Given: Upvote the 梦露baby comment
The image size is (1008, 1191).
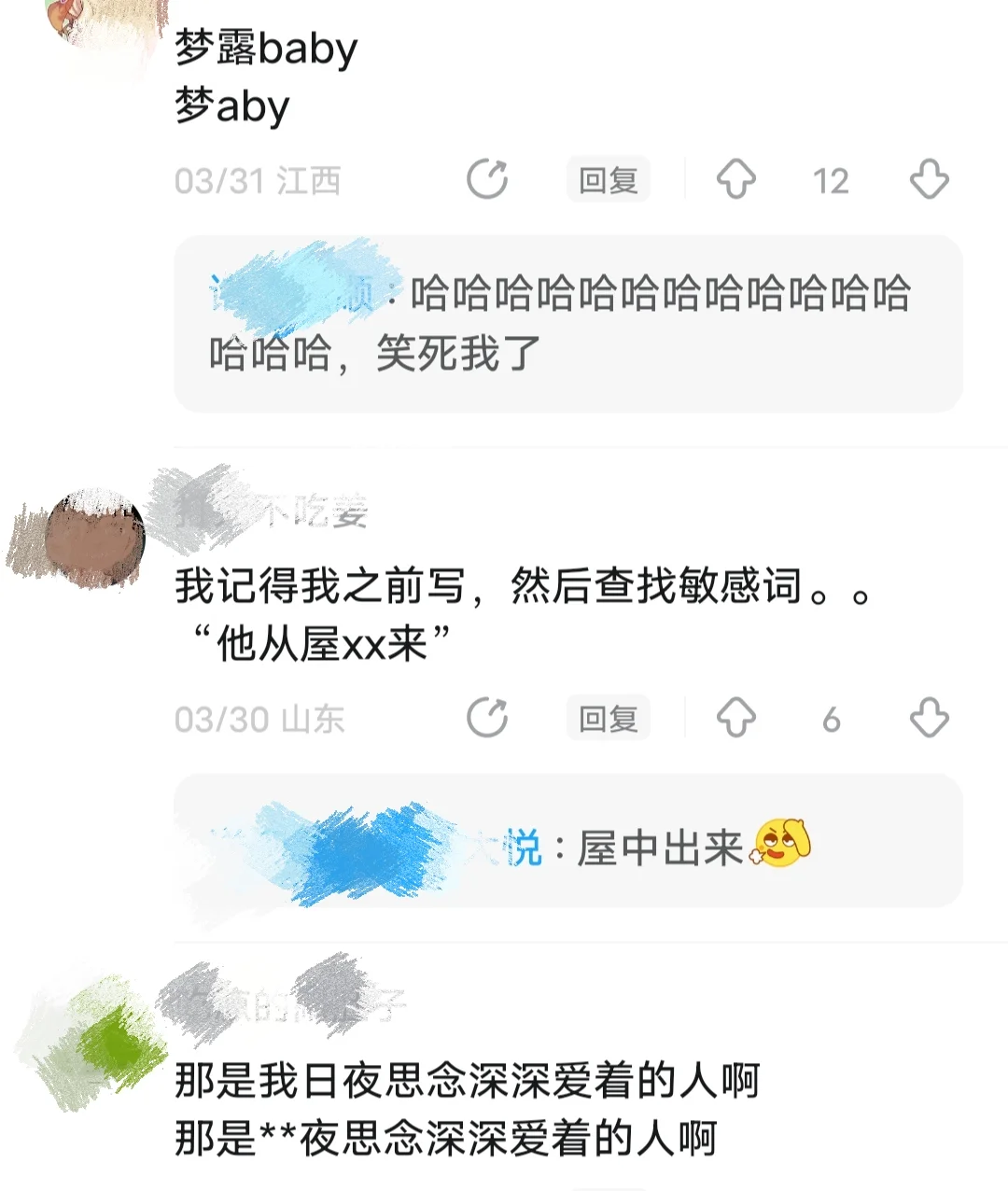Looking at the screenshot, I should point(736,179).
